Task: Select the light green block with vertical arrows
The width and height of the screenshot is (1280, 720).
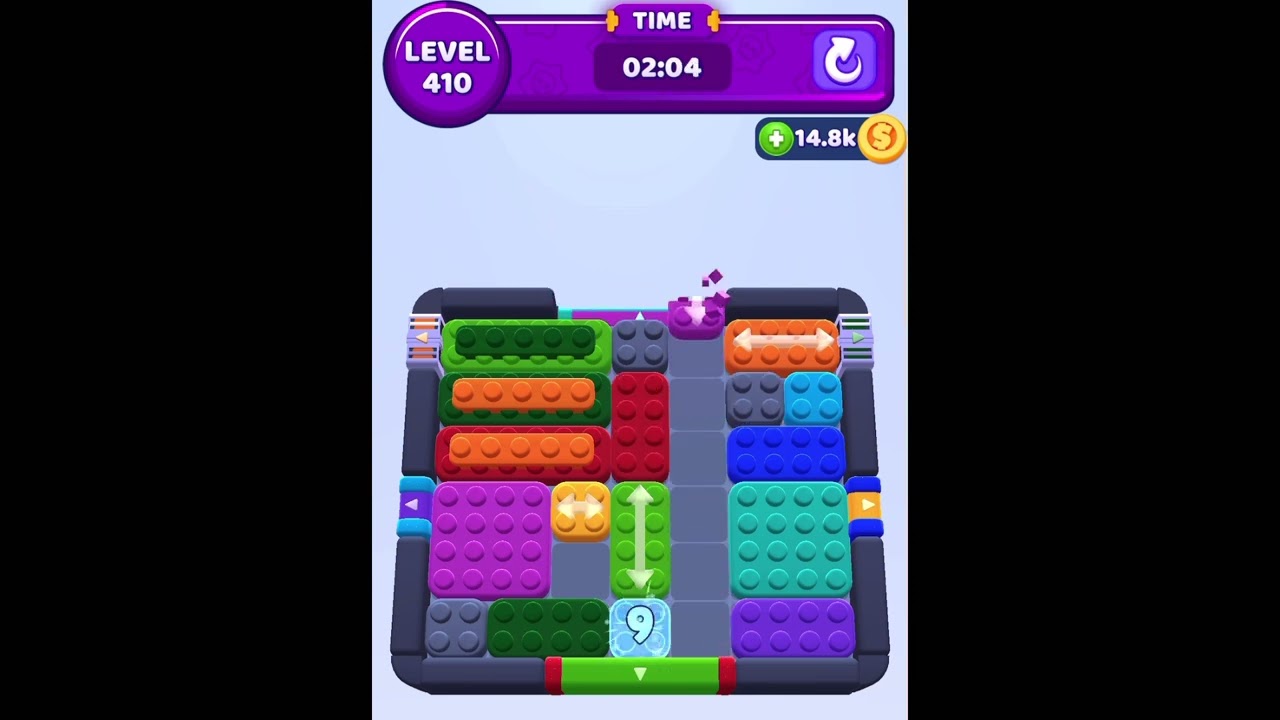Action: [x=640, y=538]
